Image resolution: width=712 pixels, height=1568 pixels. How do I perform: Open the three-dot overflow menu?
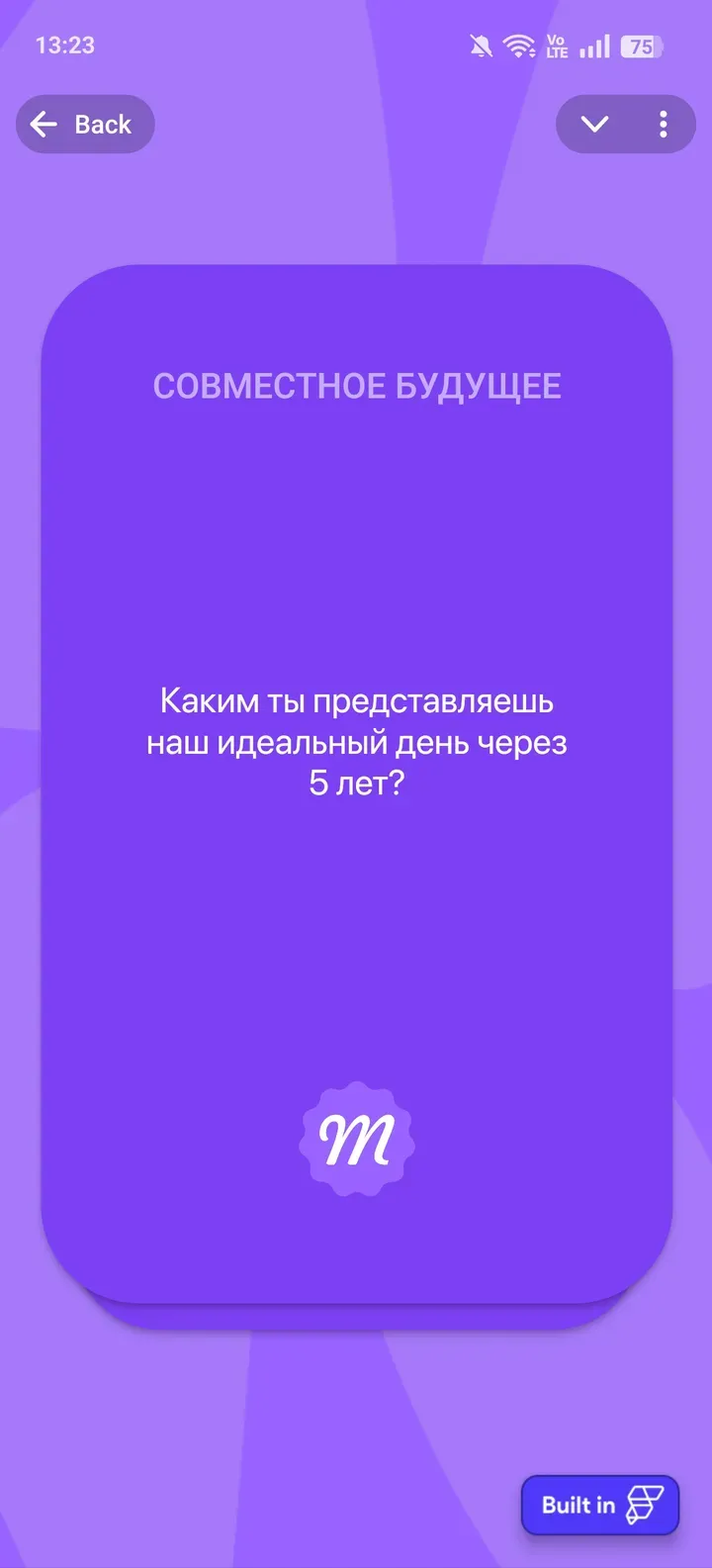[663, 125]
